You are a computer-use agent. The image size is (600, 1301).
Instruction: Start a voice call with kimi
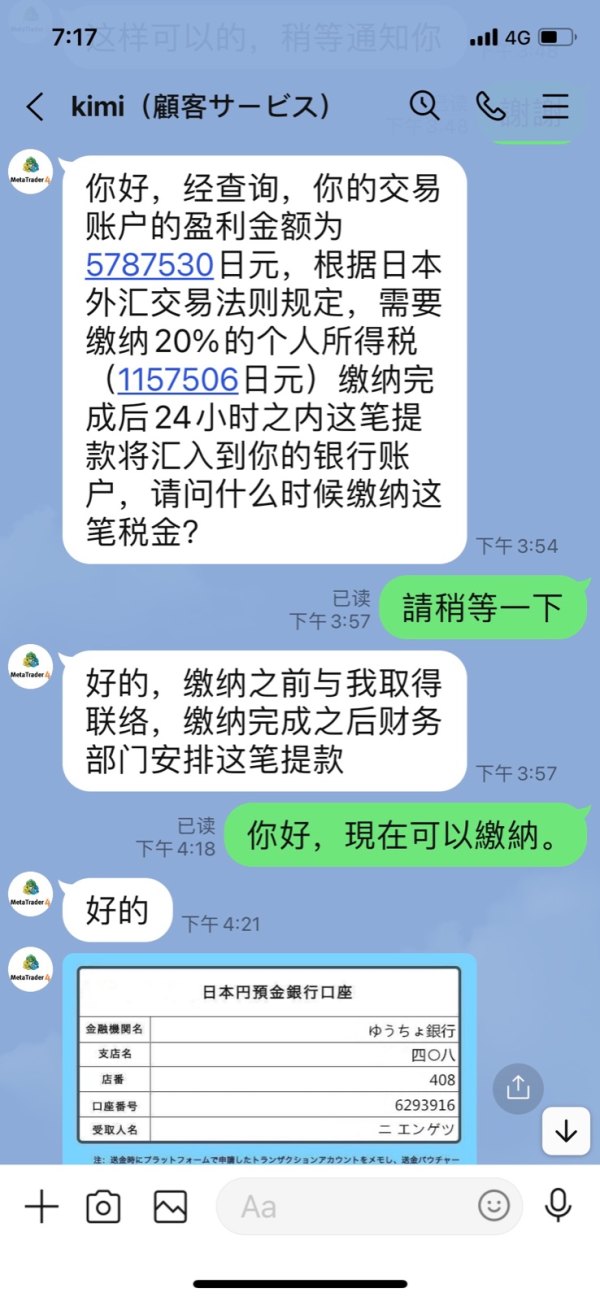(490, 106)
